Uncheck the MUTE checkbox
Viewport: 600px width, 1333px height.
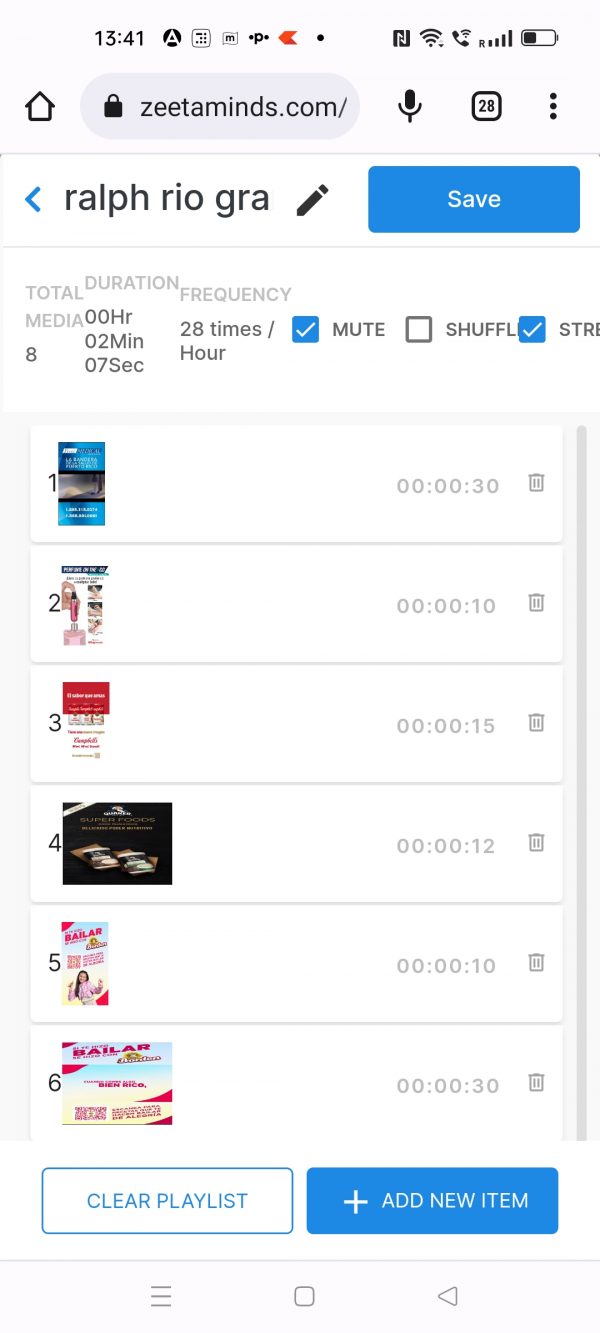306,330
